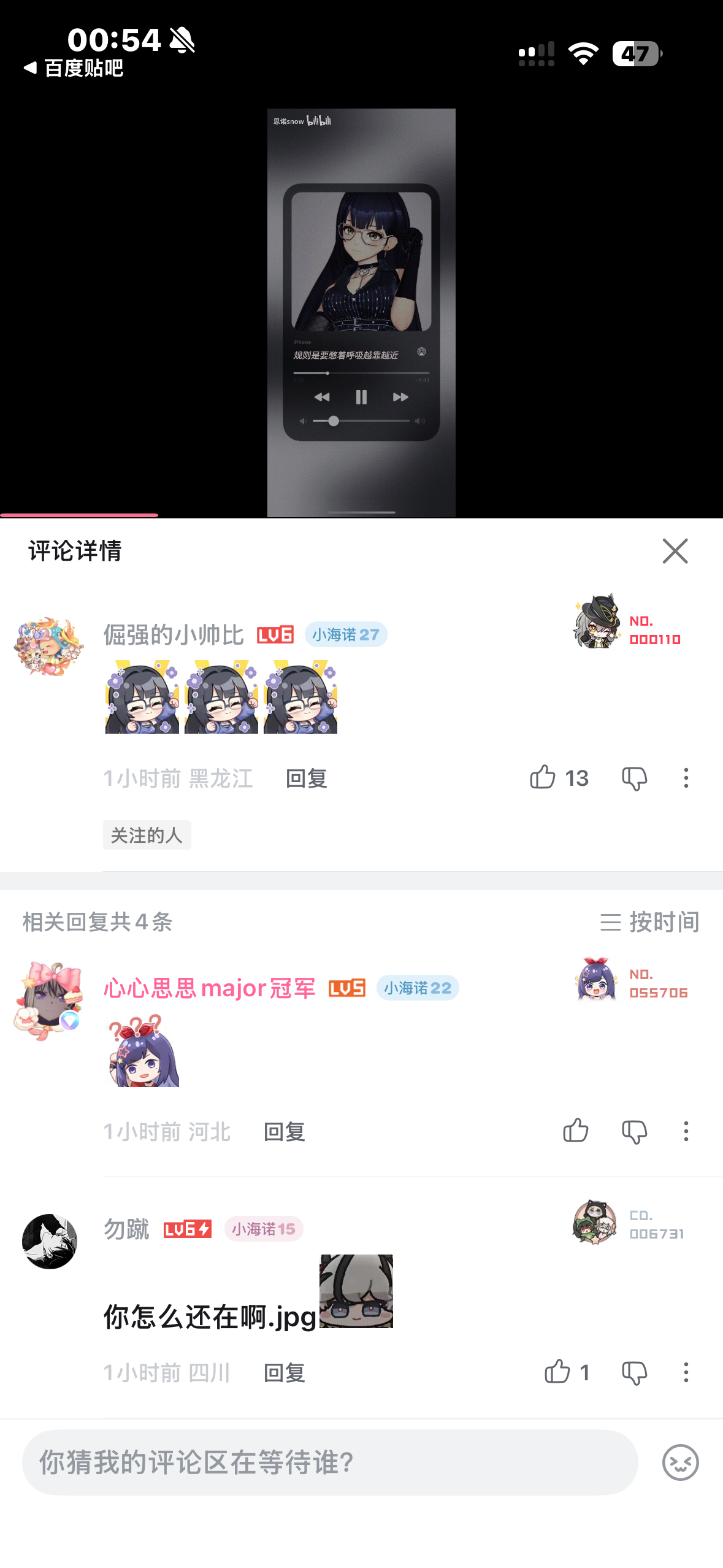Change sort order with 按时间
The height and width of the screenshot is (1568, 723).
(649, 921)
